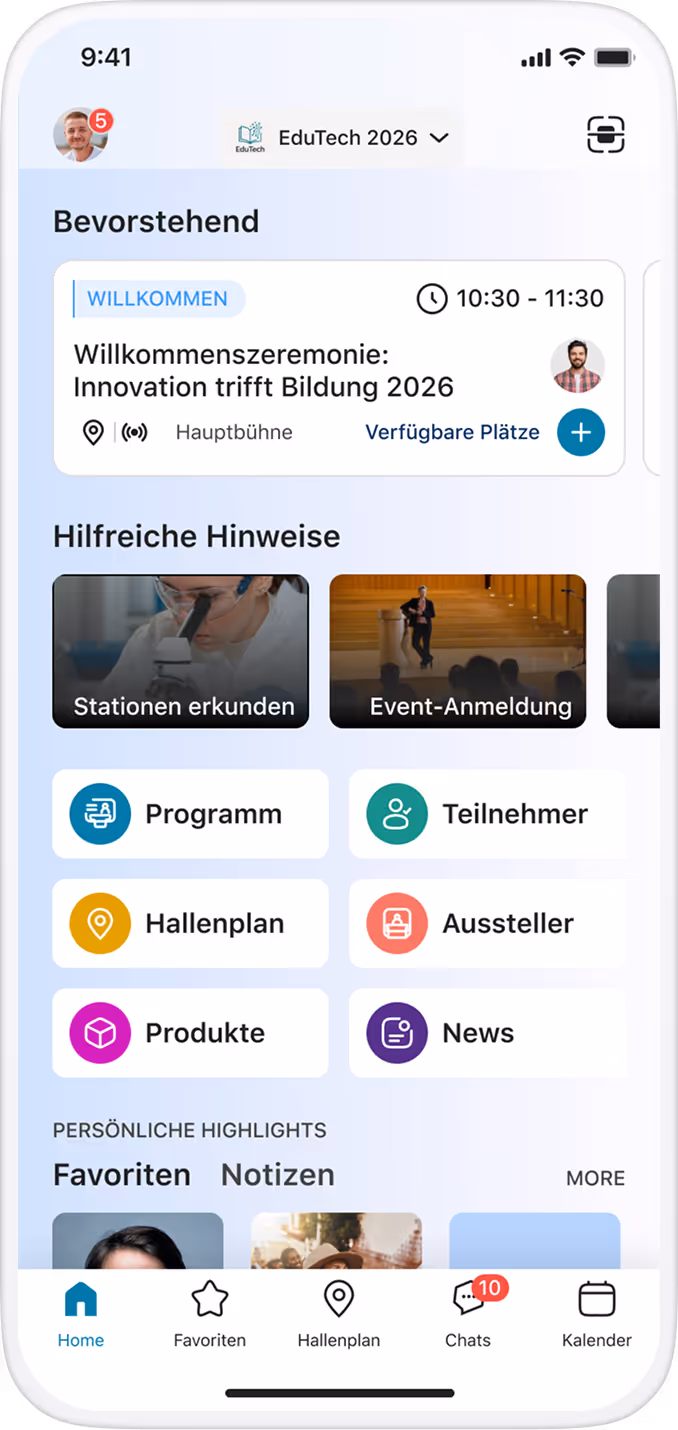Switch to the Notizen highlights tab
Image resolution: width=678 pixels, height=1430 pixels.
click(278, 1175)
